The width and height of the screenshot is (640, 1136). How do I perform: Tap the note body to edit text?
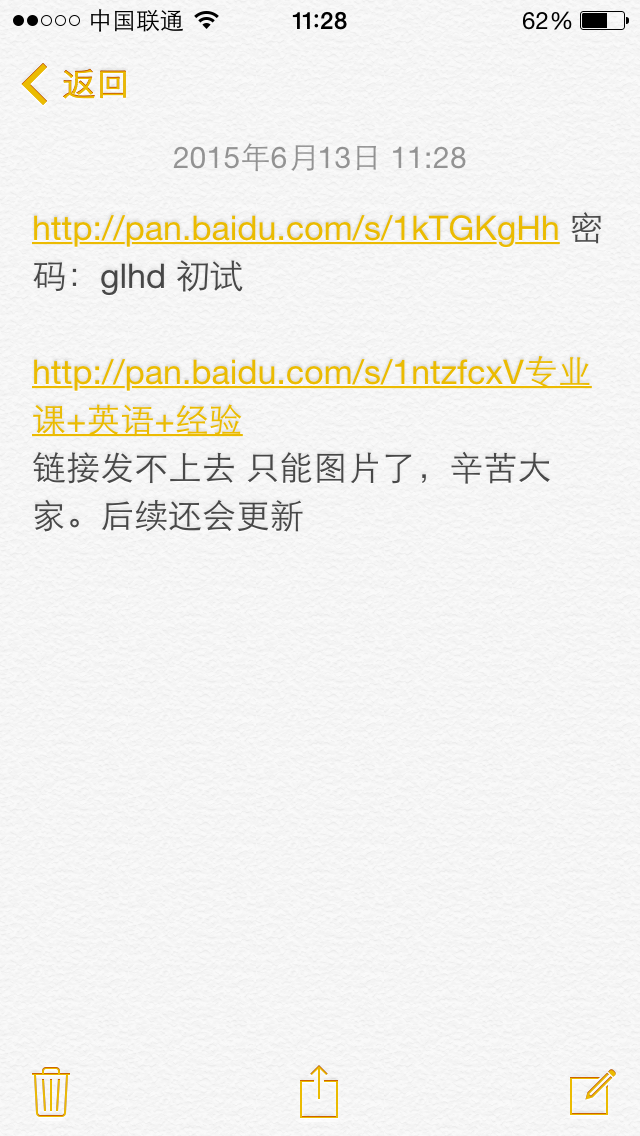pyautogui.click(x=320, y=724)
